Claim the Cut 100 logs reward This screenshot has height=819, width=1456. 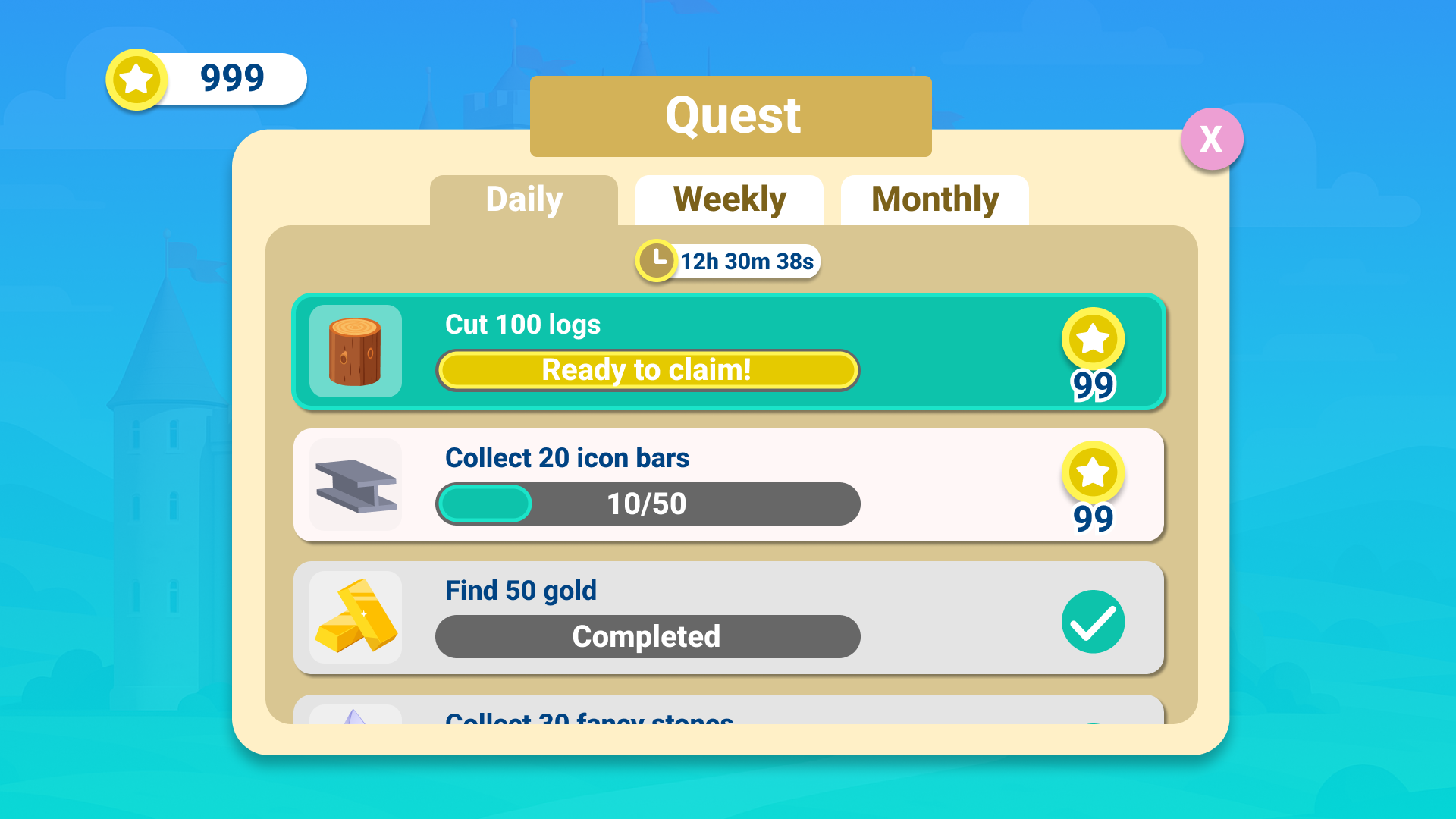click(648, 370)
